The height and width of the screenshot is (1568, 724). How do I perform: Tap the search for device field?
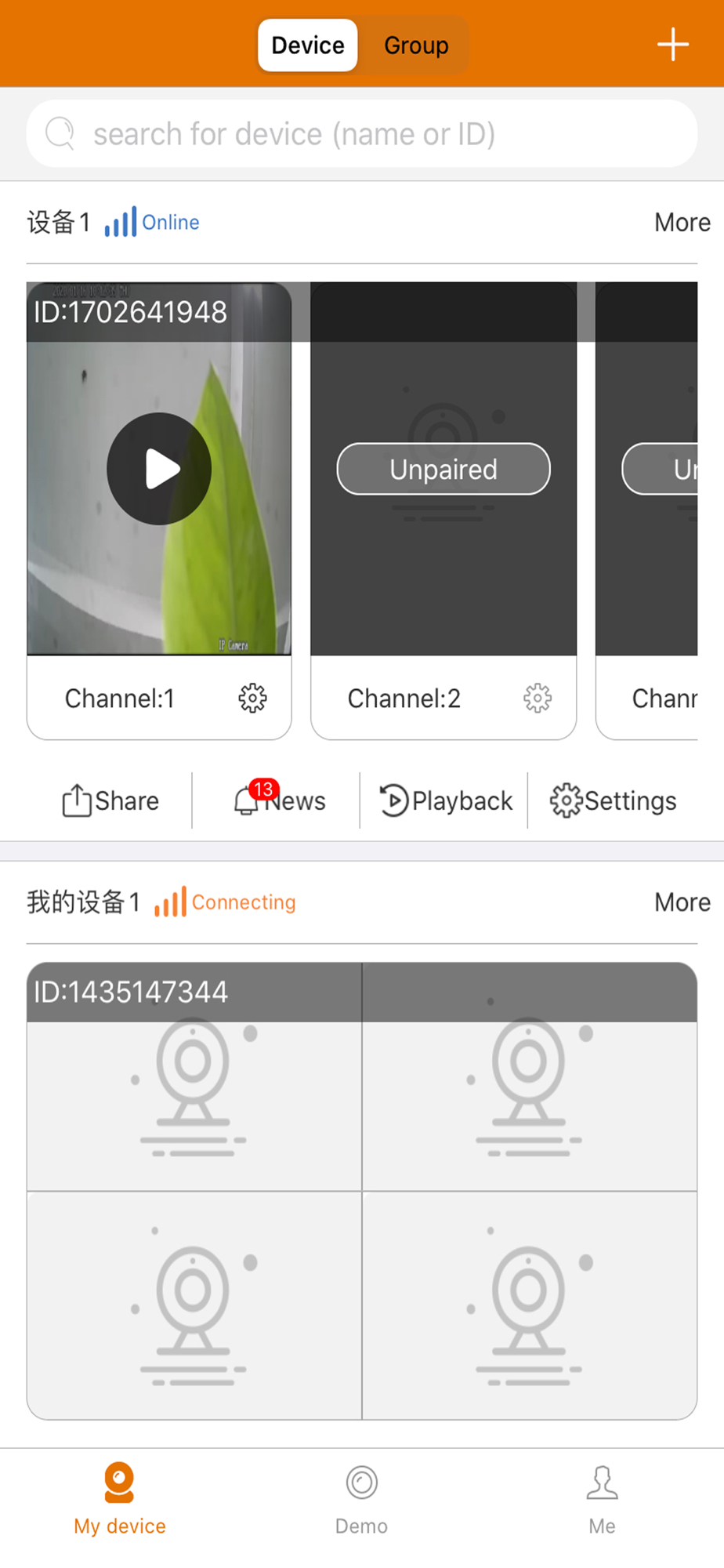point(362,134)
